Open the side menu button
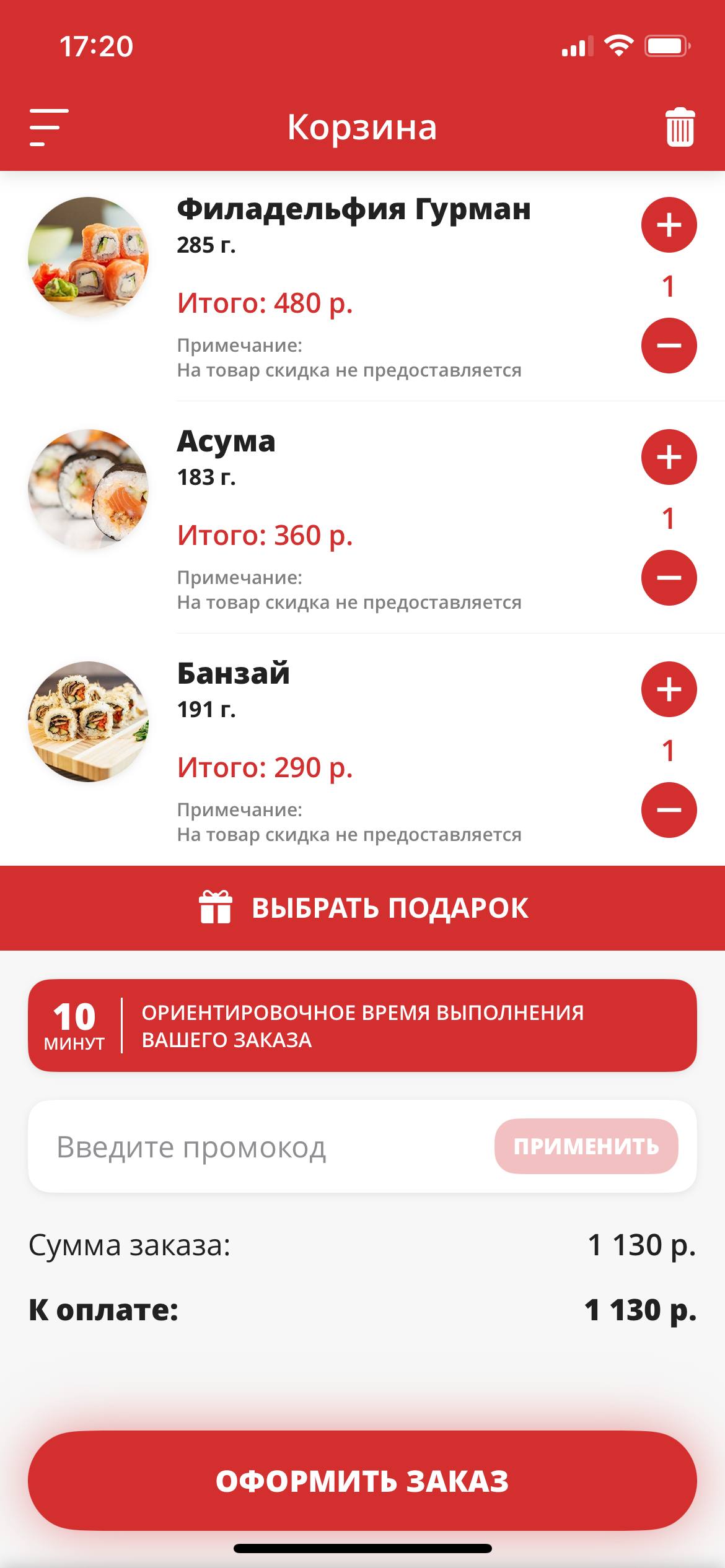 coord(48,128)
